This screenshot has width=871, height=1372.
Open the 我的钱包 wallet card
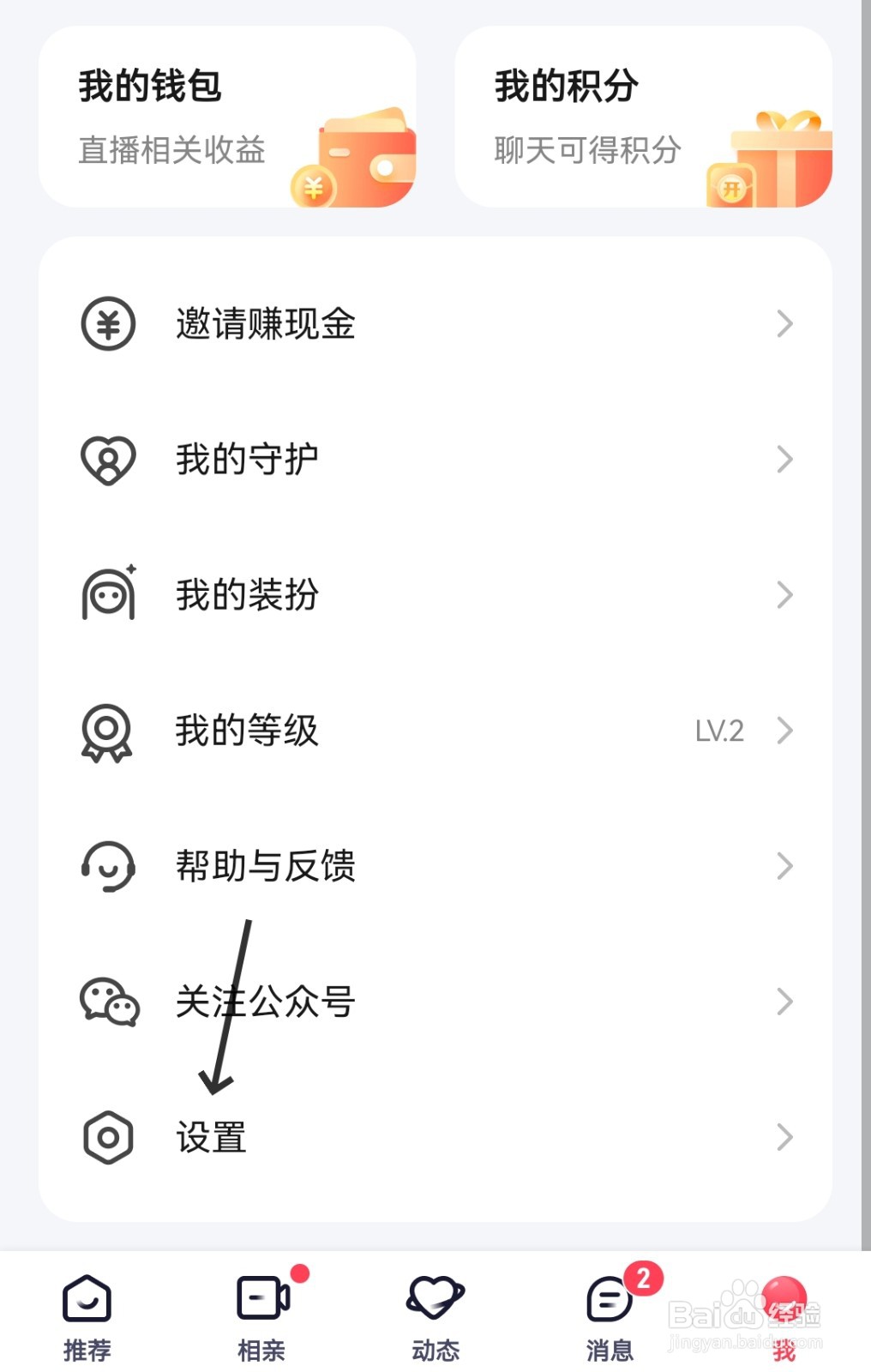pyautogui.click(x=227, y=117)
